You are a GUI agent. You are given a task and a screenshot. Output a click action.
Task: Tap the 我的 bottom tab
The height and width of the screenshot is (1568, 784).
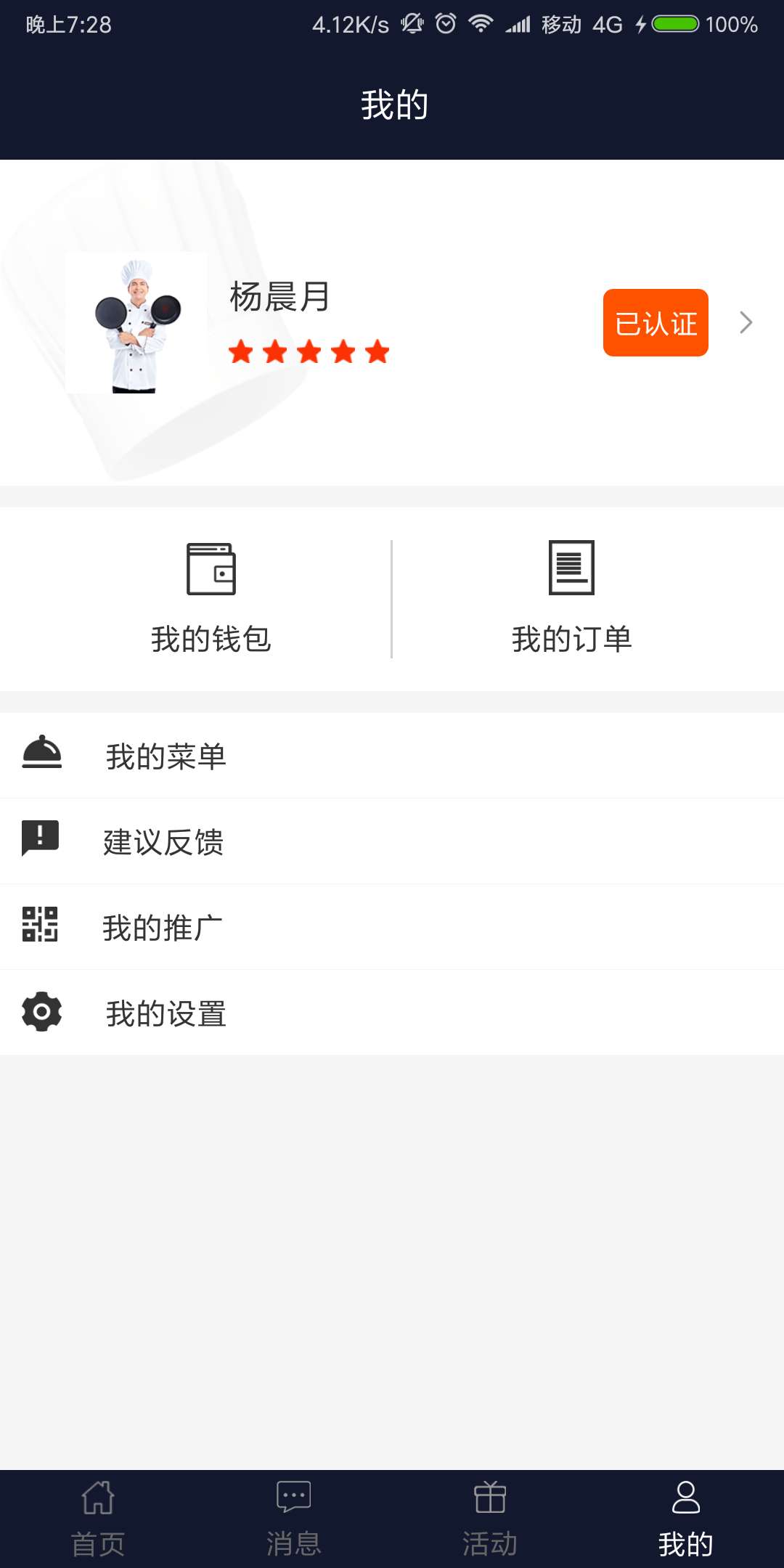686,1519
